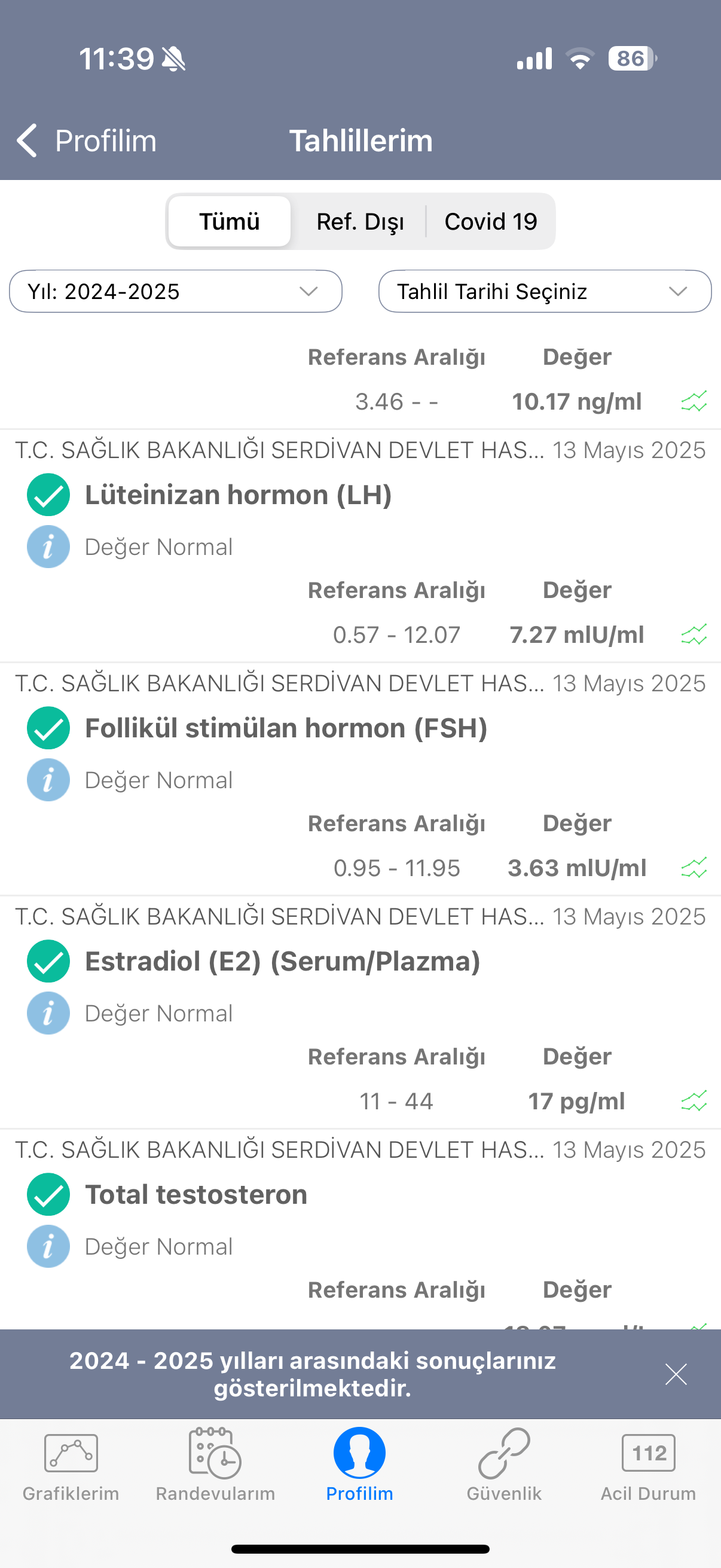View trend graph for 10.17 ng/ml result
Screen dimensions: 721x1568
coord(693,402)
